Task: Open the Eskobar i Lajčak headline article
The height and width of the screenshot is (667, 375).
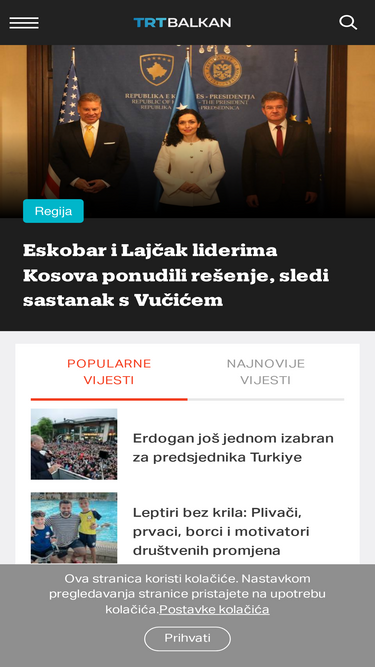Action: [176, 275]
